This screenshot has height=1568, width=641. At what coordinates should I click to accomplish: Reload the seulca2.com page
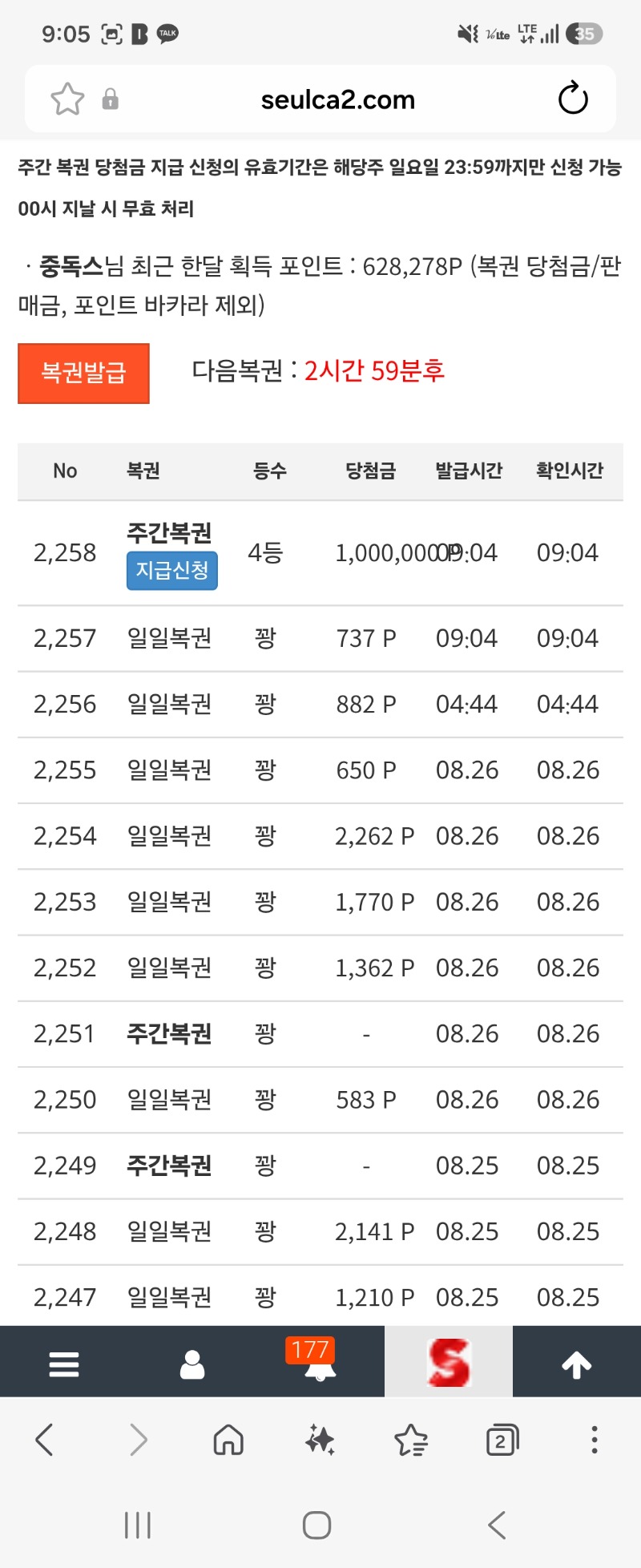pos(573,99)
